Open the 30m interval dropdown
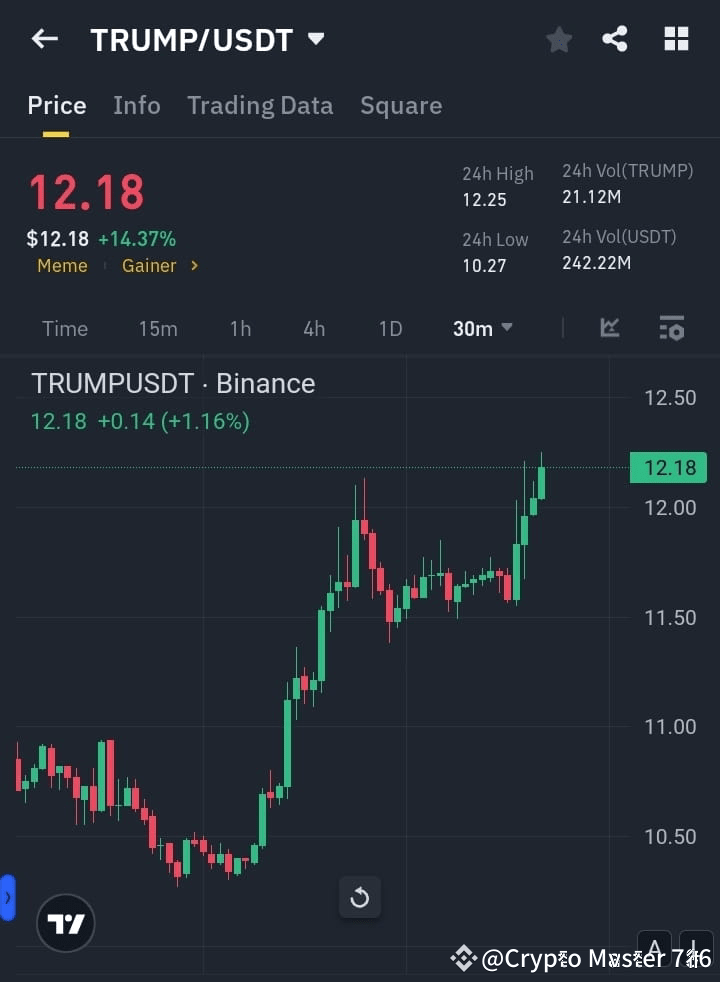Image resolution: width=720 pixels, height=982 pixels. [482, 328]
